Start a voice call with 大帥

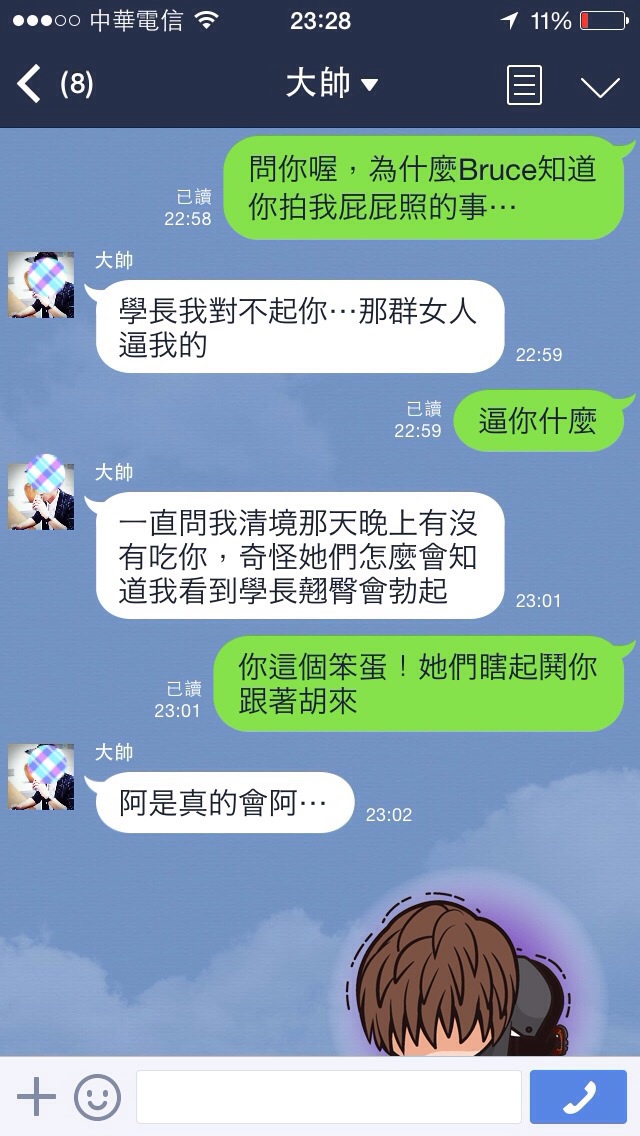pyautogui.click(x=578, y=1097)
